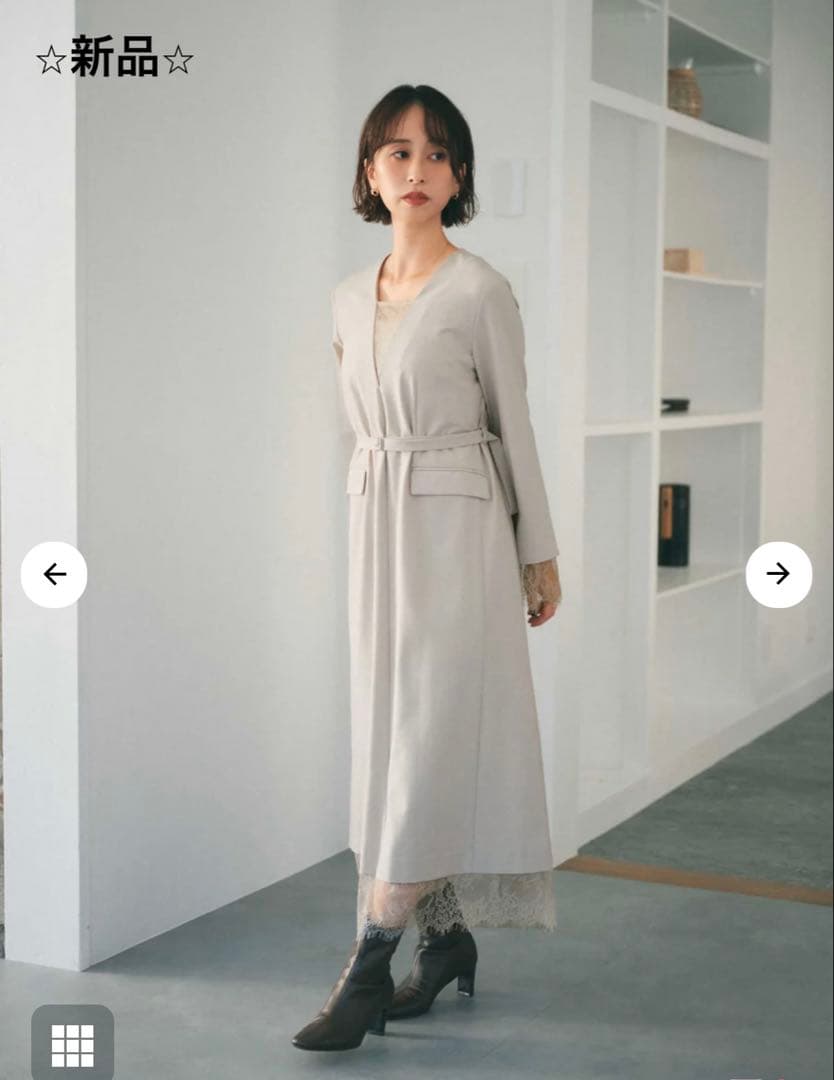Open the photo grid view
Screen dimensions: 834x1080
(x=72, y=1044)
